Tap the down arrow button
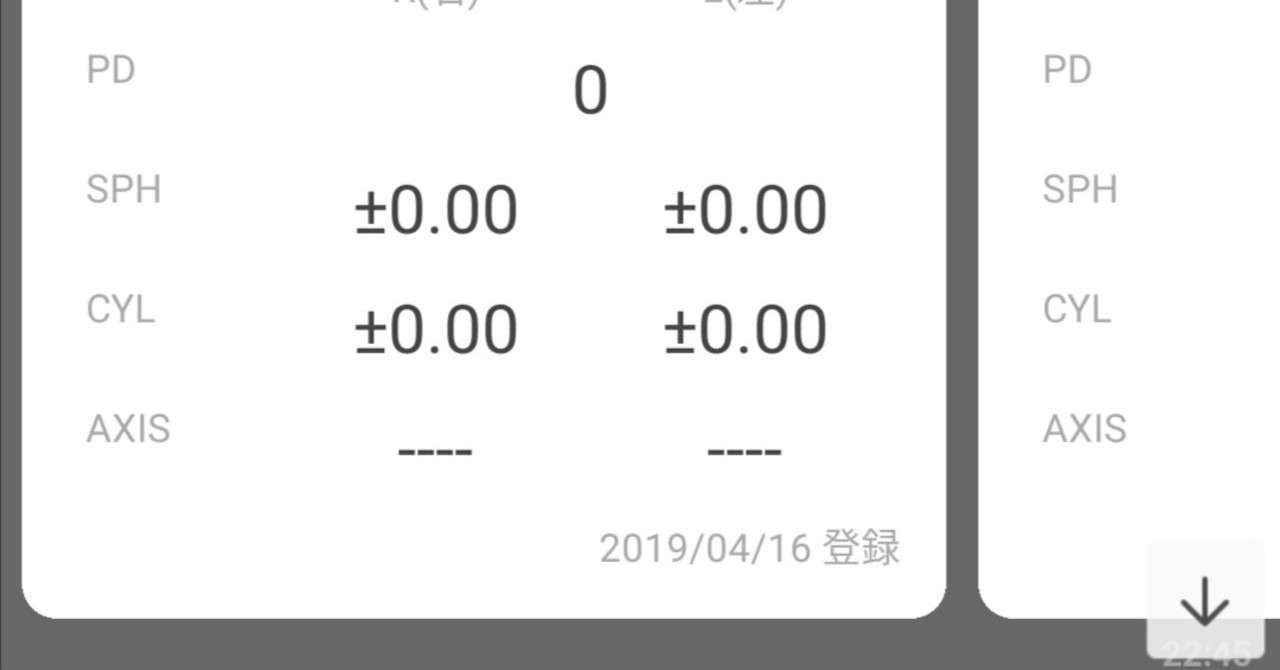The width and height of the screenshot is (1280, 670). (x=1205, y=600)
